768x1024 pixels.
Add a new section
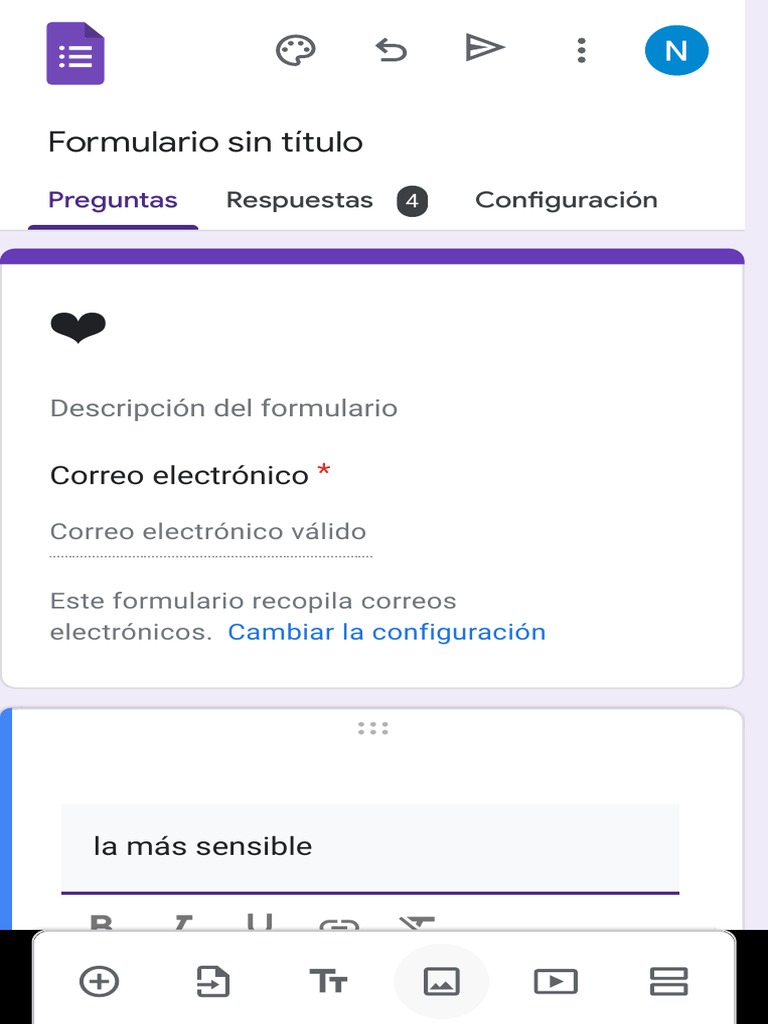(x=668, y=982)
